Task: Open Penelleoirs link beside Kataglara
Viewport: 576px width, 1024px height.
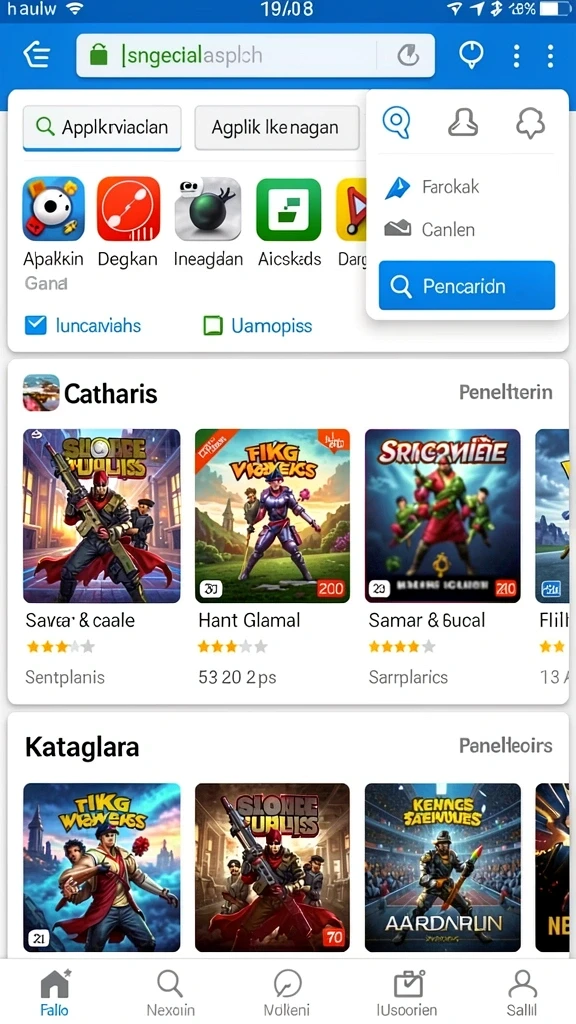Action: [x=506, y=745]
